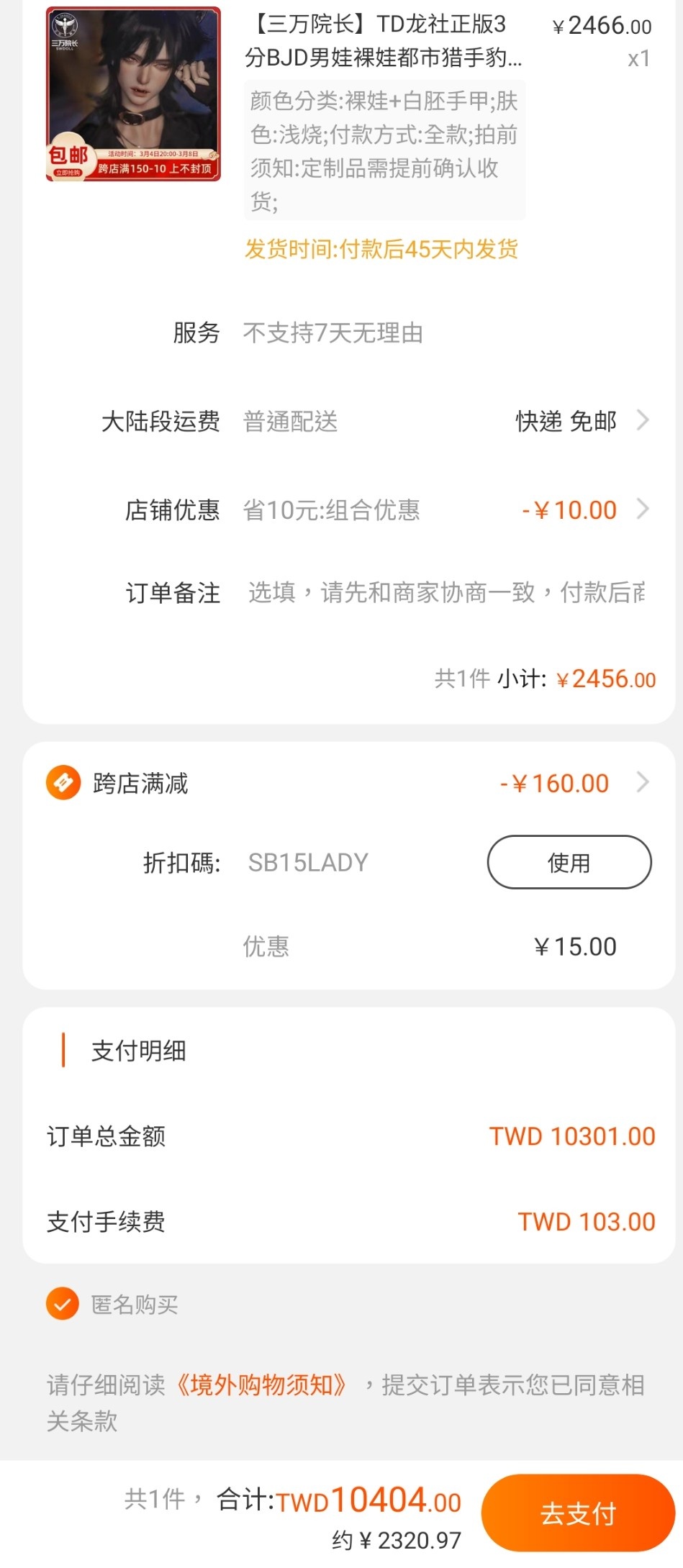Open 跨店满减 cross-store discount details
The width and height of the screenshot is (683, 1568).
tap(350, 782)
